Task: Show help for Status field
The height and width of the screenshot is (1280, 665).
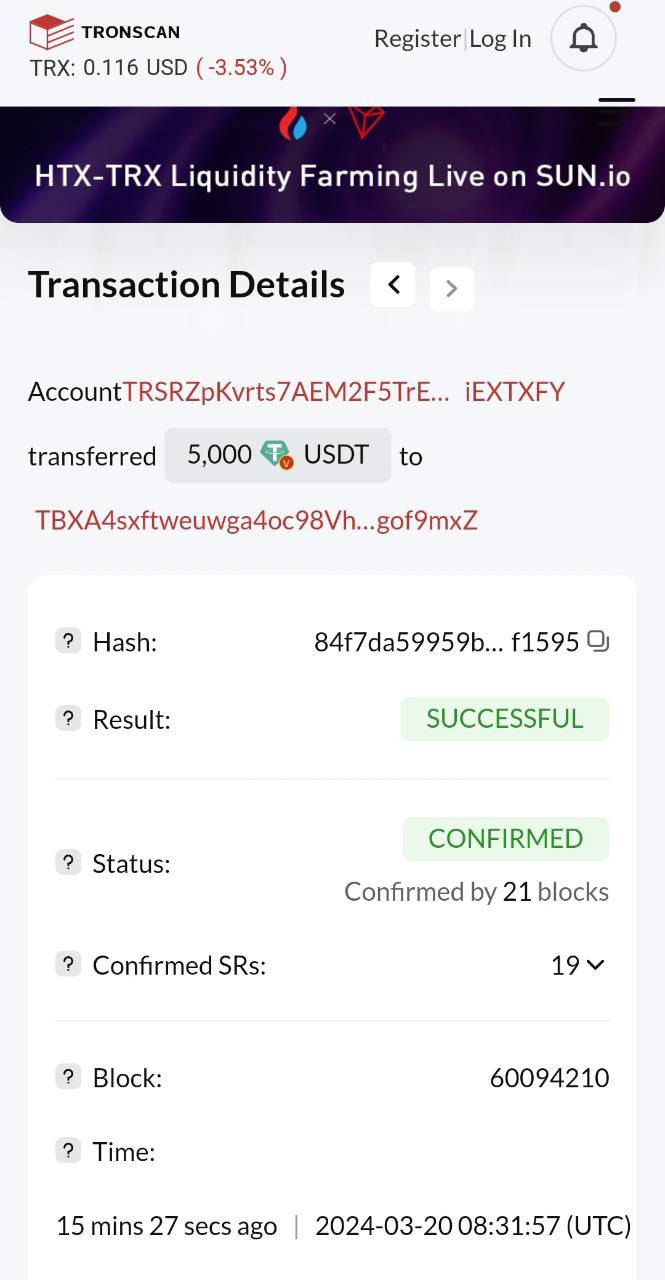Action: click(68, 862)
